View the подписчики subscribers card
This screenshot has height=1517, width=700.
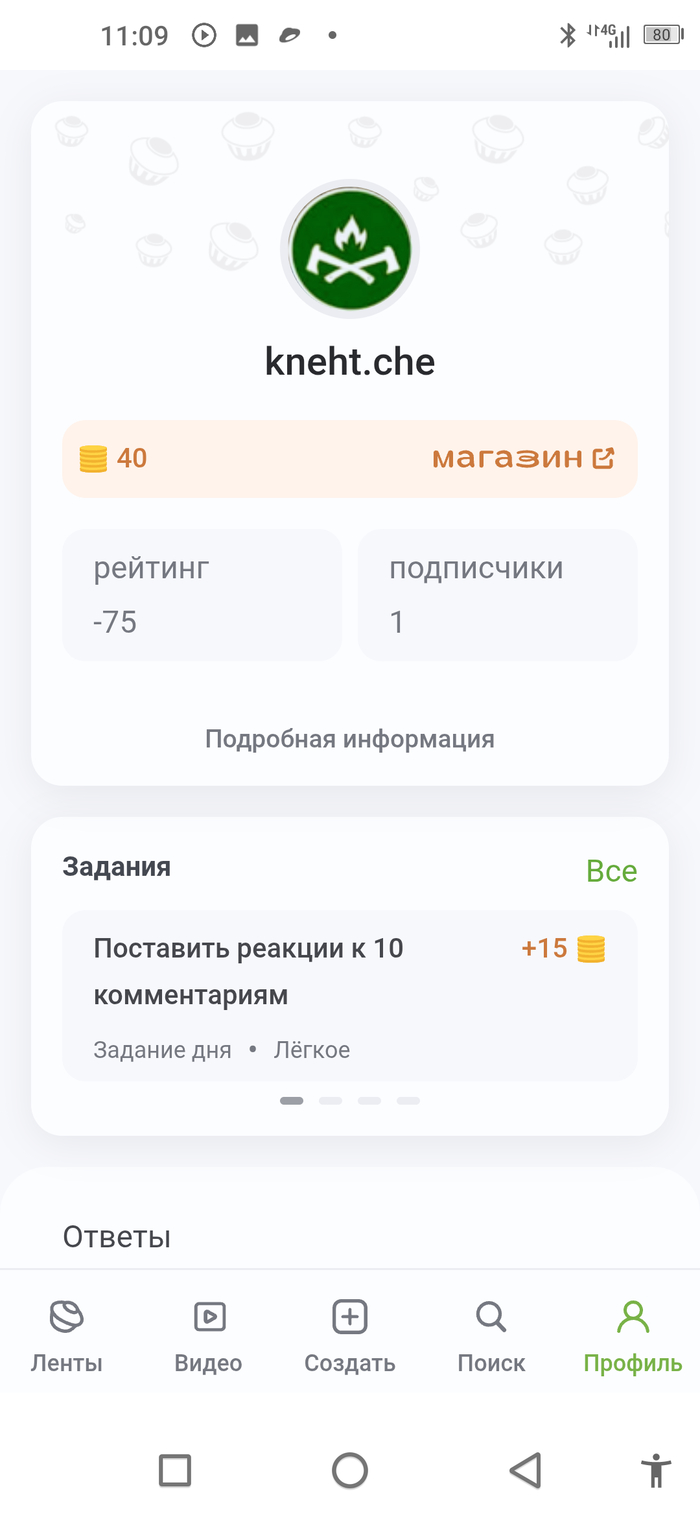497,595
